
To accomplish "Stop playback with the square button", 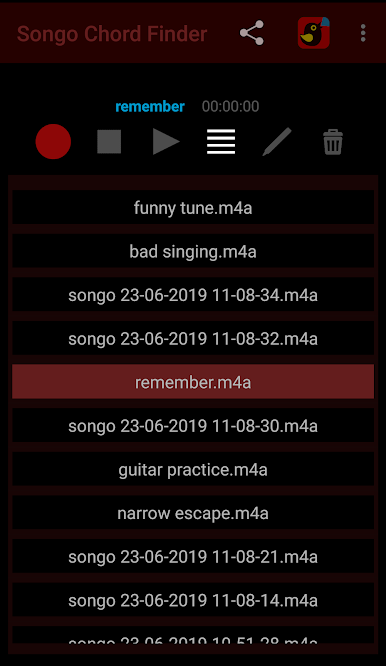I will [x=109, y=141].
